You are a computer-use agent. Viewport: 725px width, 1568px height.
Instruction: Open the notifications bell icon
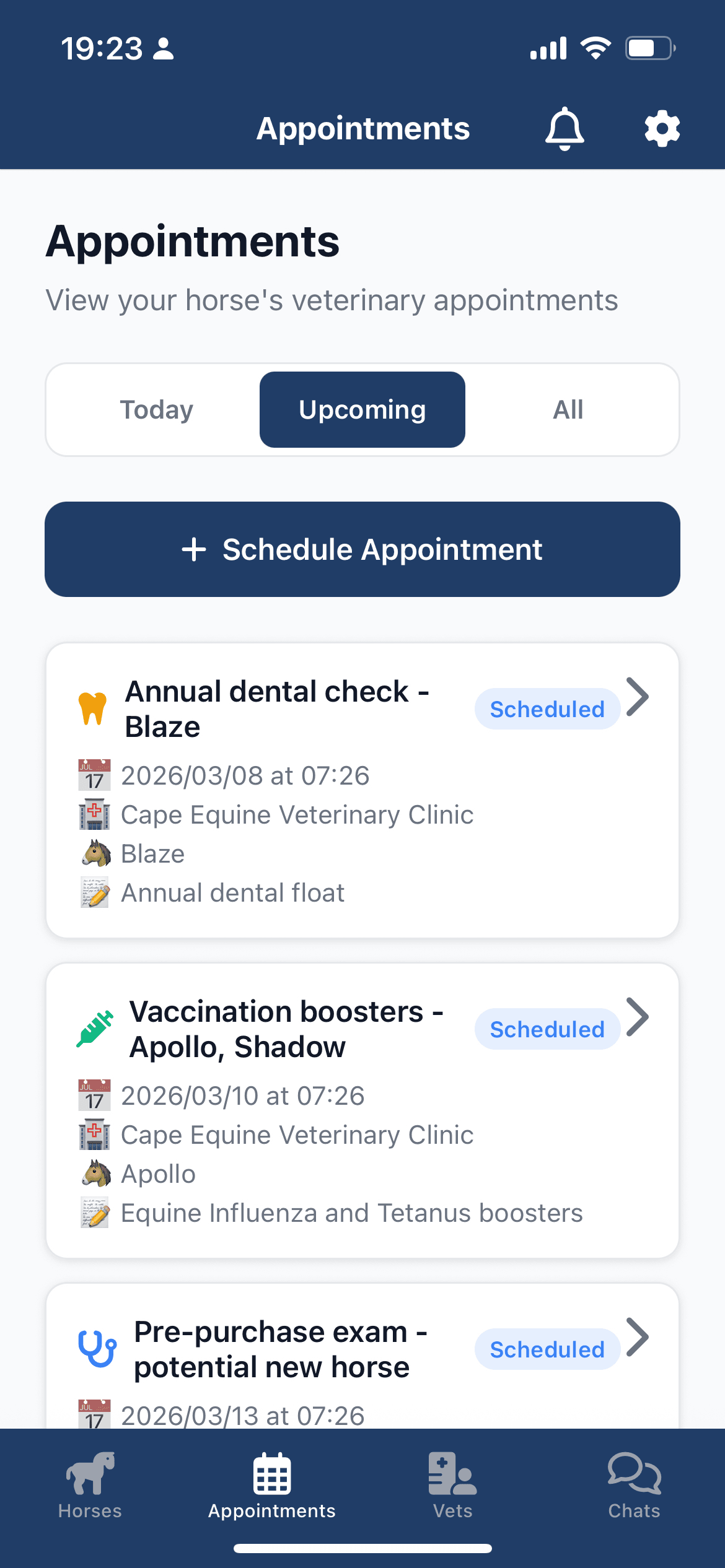(x=565, y=128)
